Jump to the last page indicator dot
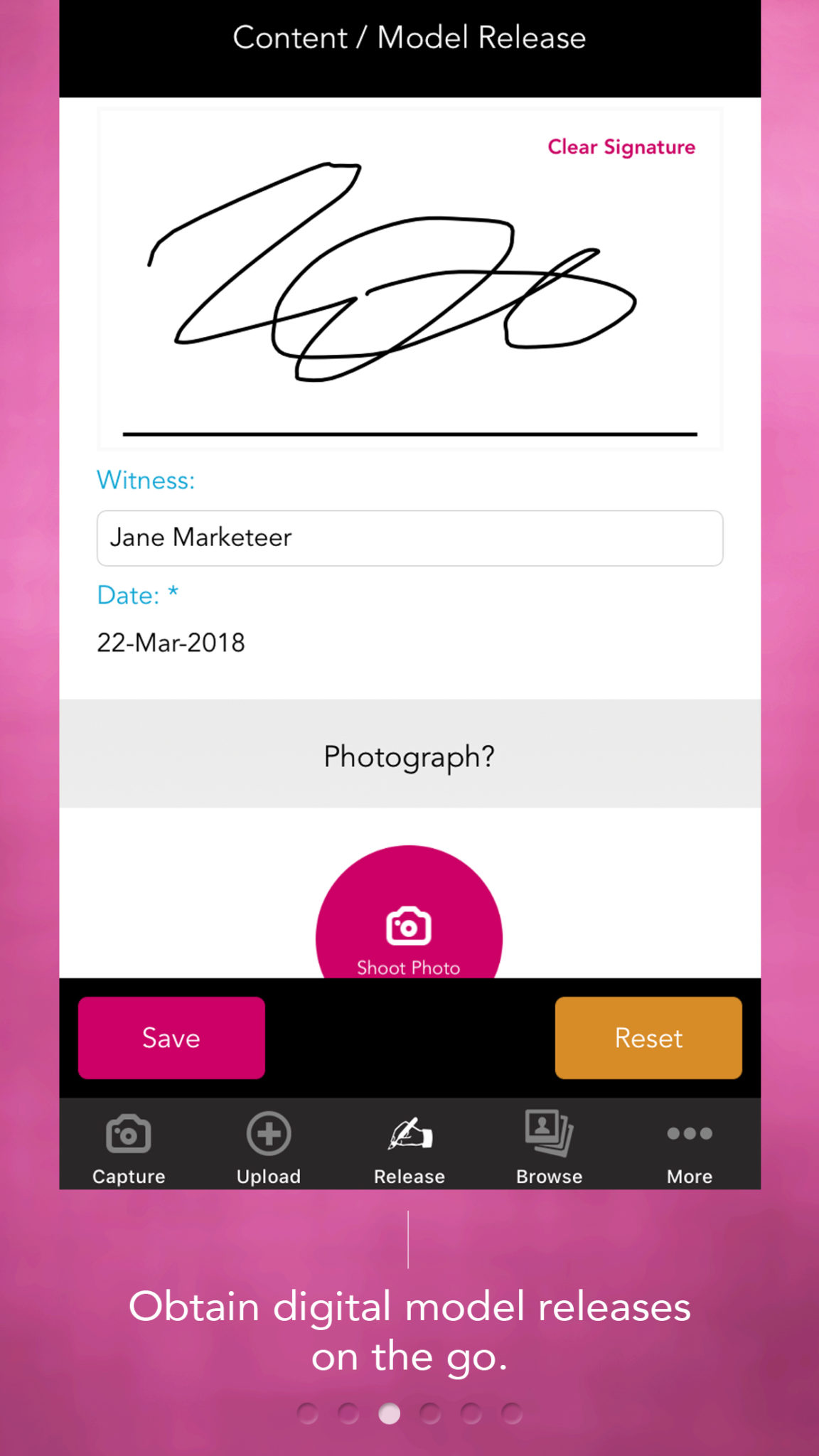Screen dimensions: 819x1456 click(x=512, y=1414)
